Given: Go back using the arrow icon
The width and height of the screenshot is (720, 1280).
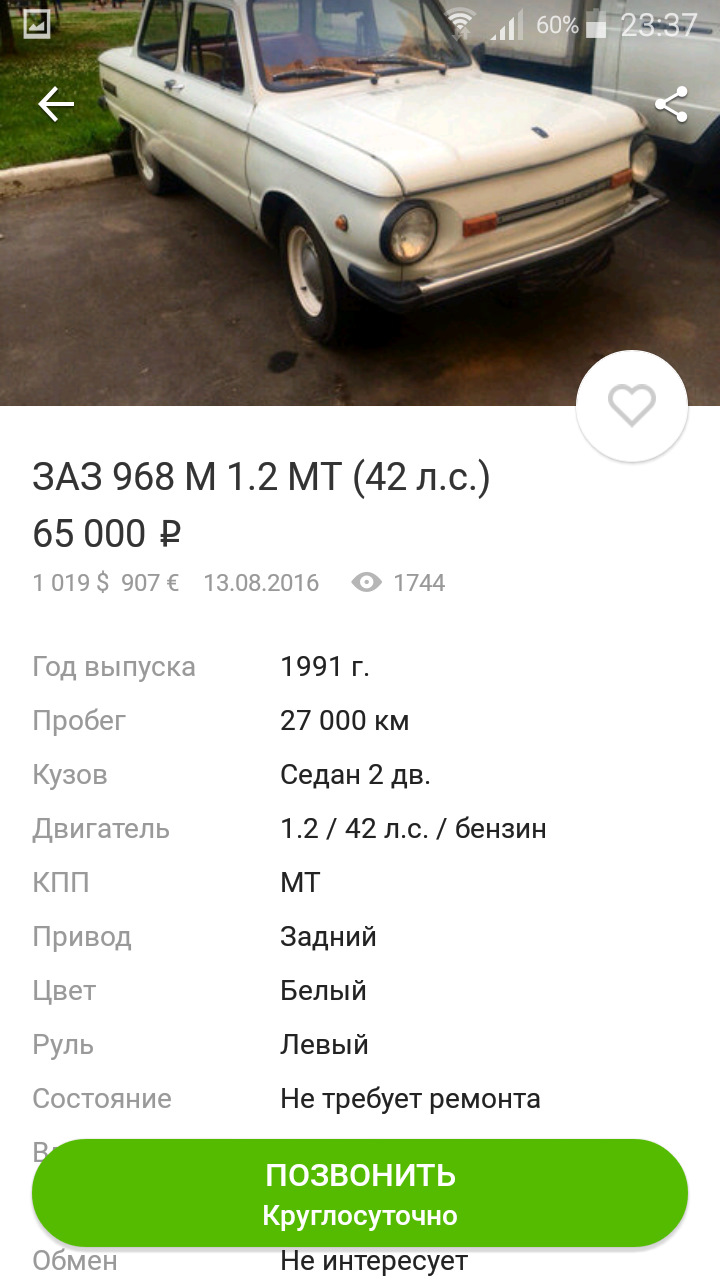Looking at the screenshot, I should click(56, 104).
